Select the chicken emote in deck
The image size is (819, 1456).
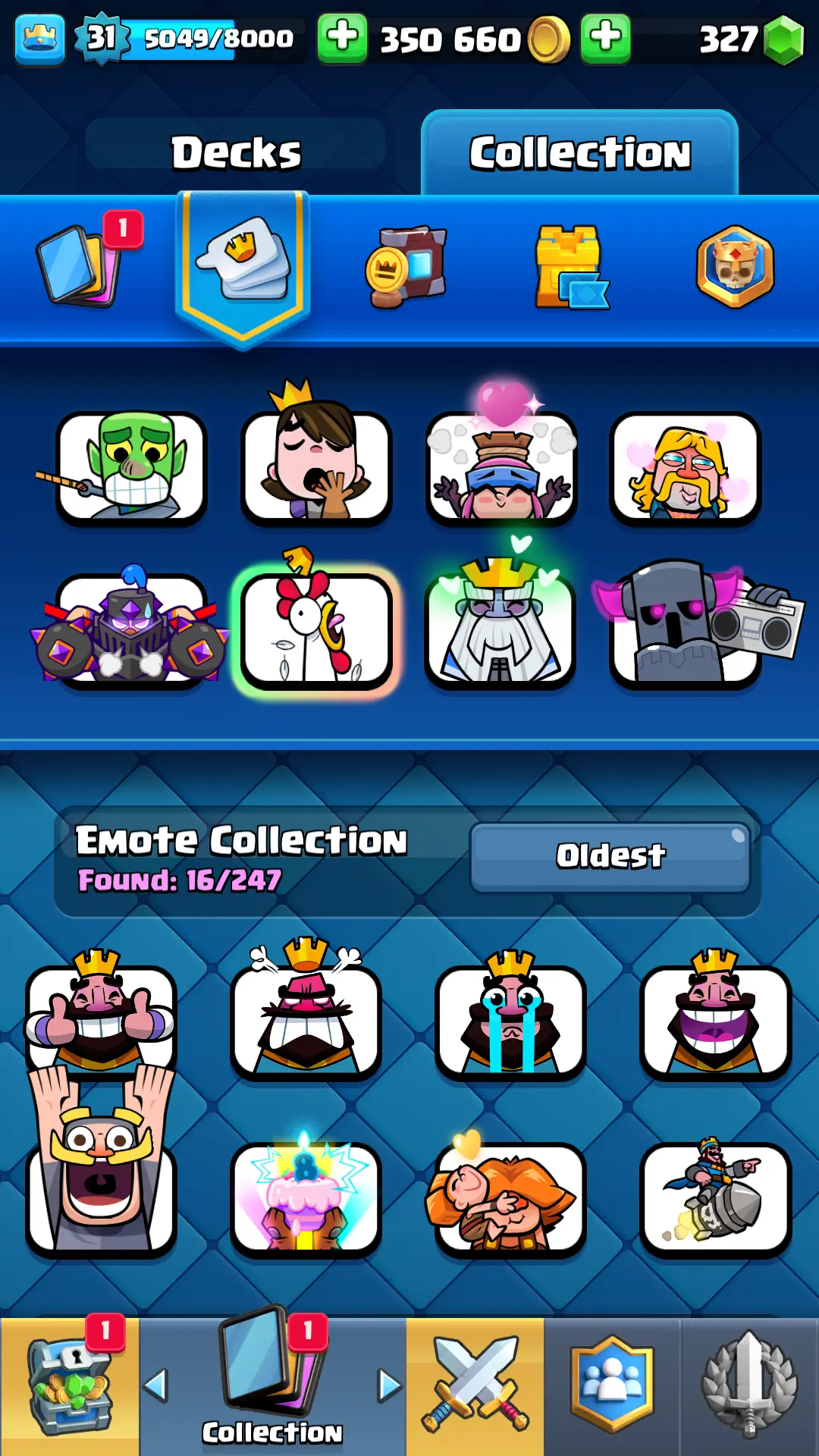coord(315,631)
